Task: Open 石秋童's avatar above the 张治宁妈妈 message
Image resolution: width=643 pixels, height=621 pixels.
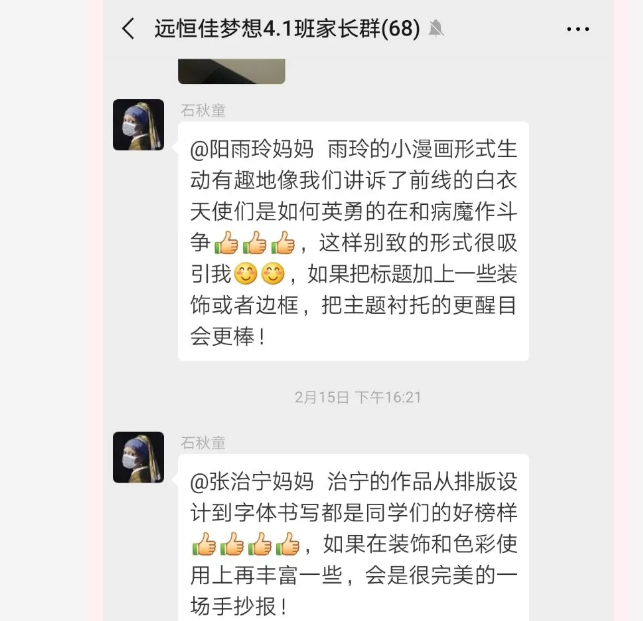Action: (138, 457)
